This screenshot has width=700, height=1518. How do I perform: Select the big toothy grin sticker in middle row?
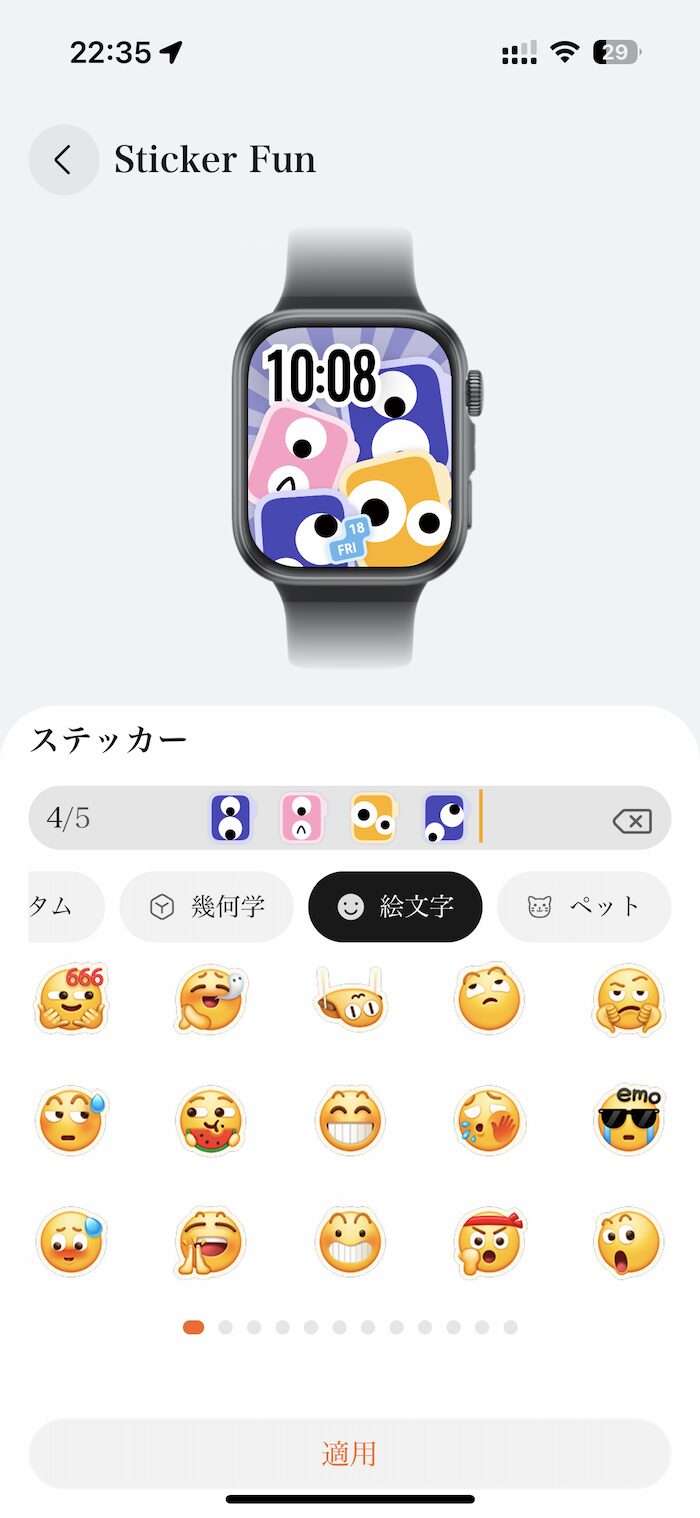pyautogui.click(x=350, y=1118)
